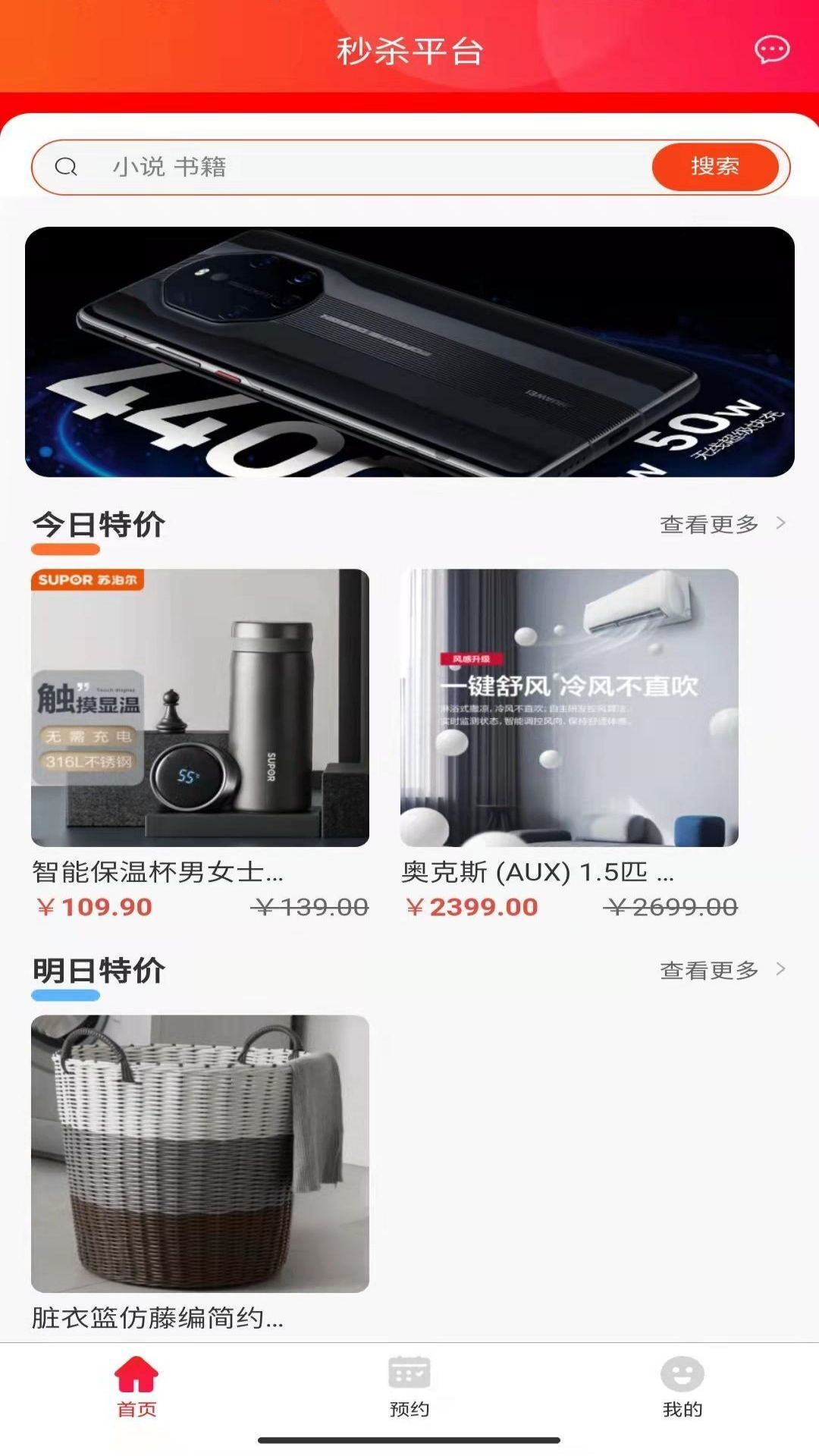This screenshot has width=819, height=1456.
Task: Open 查看更多 under tomorrow's specials
Action: 710,968
